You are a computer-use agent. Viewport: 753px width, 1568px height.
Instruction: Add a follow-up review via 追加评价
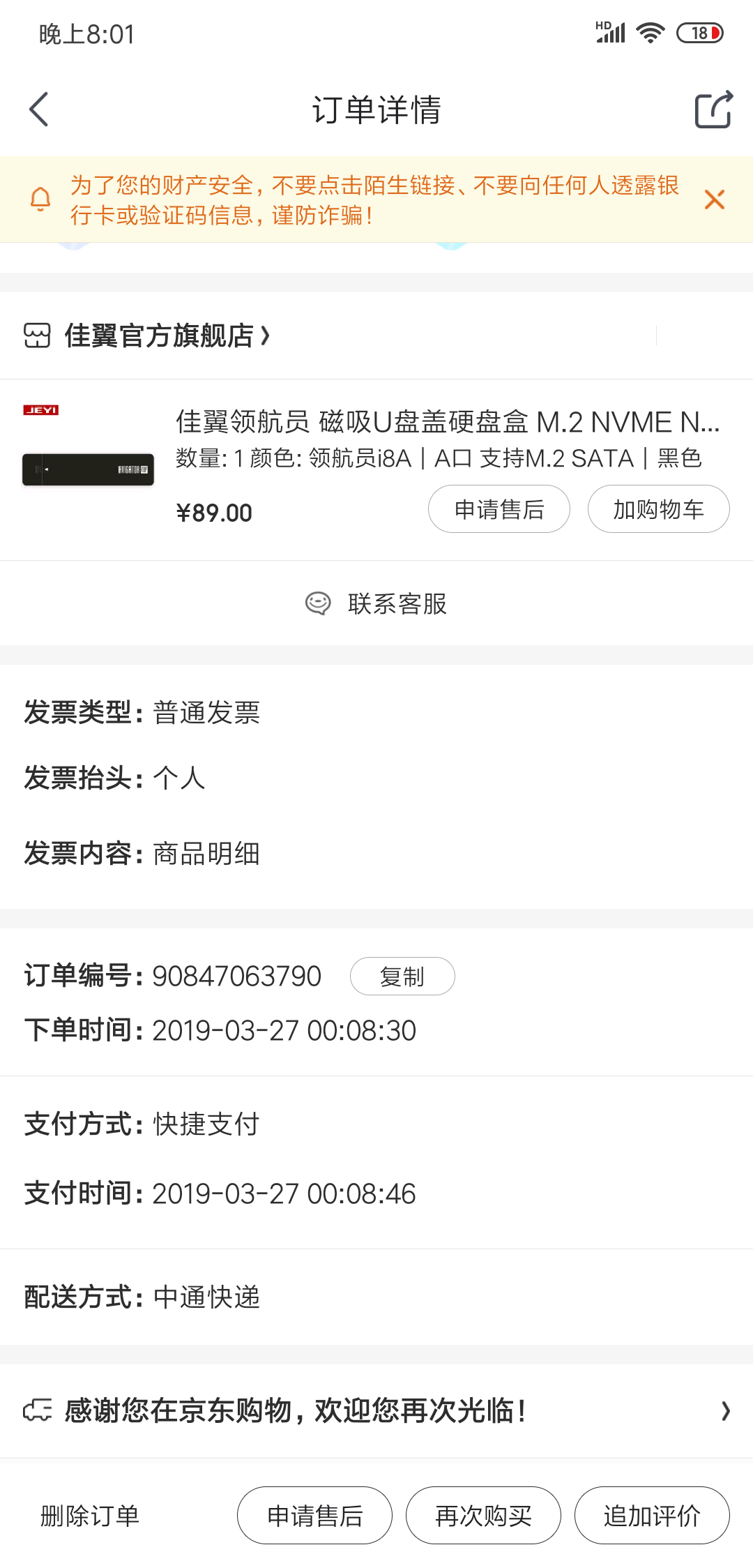[x=652, y=1516]
